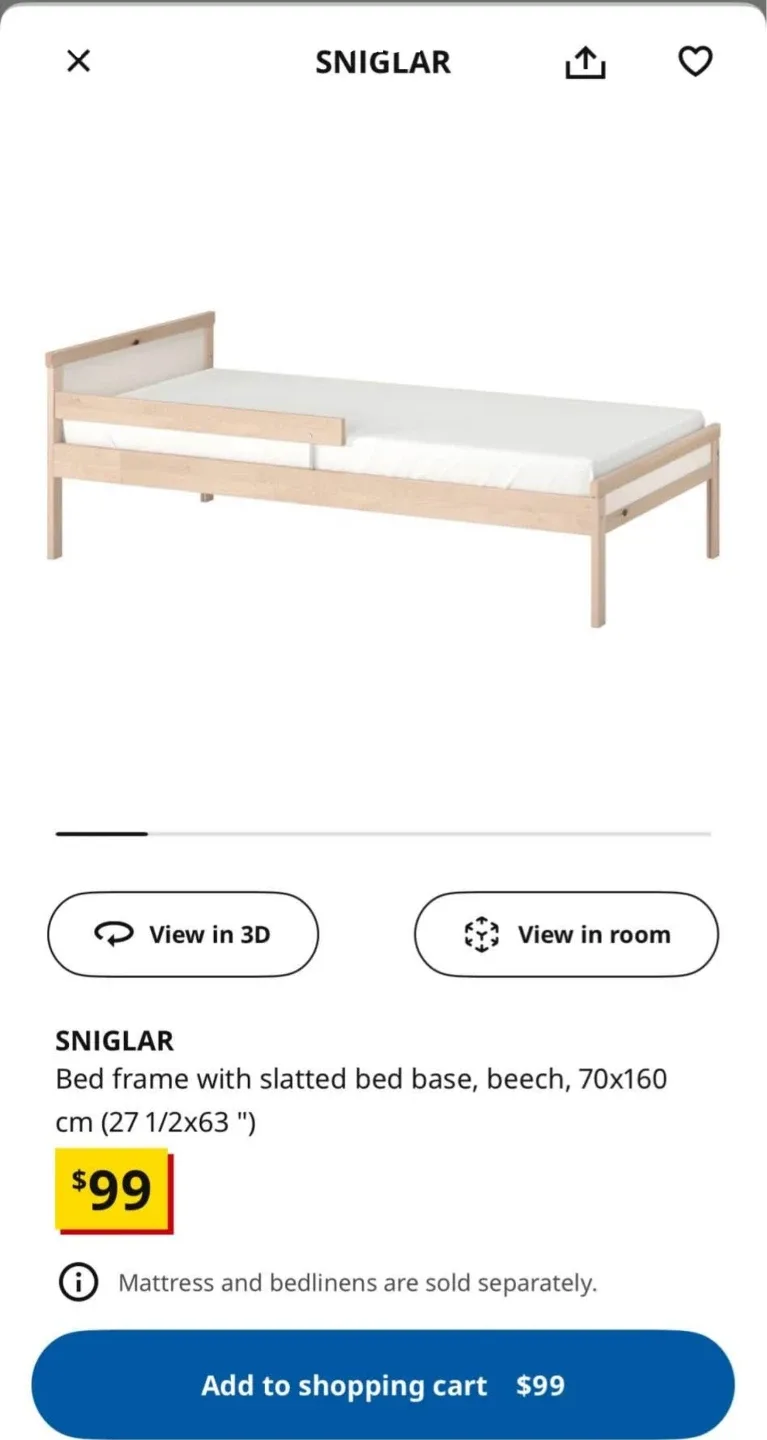Click the 3D rotation icon

pyautogui.click(x=115, y=934)
